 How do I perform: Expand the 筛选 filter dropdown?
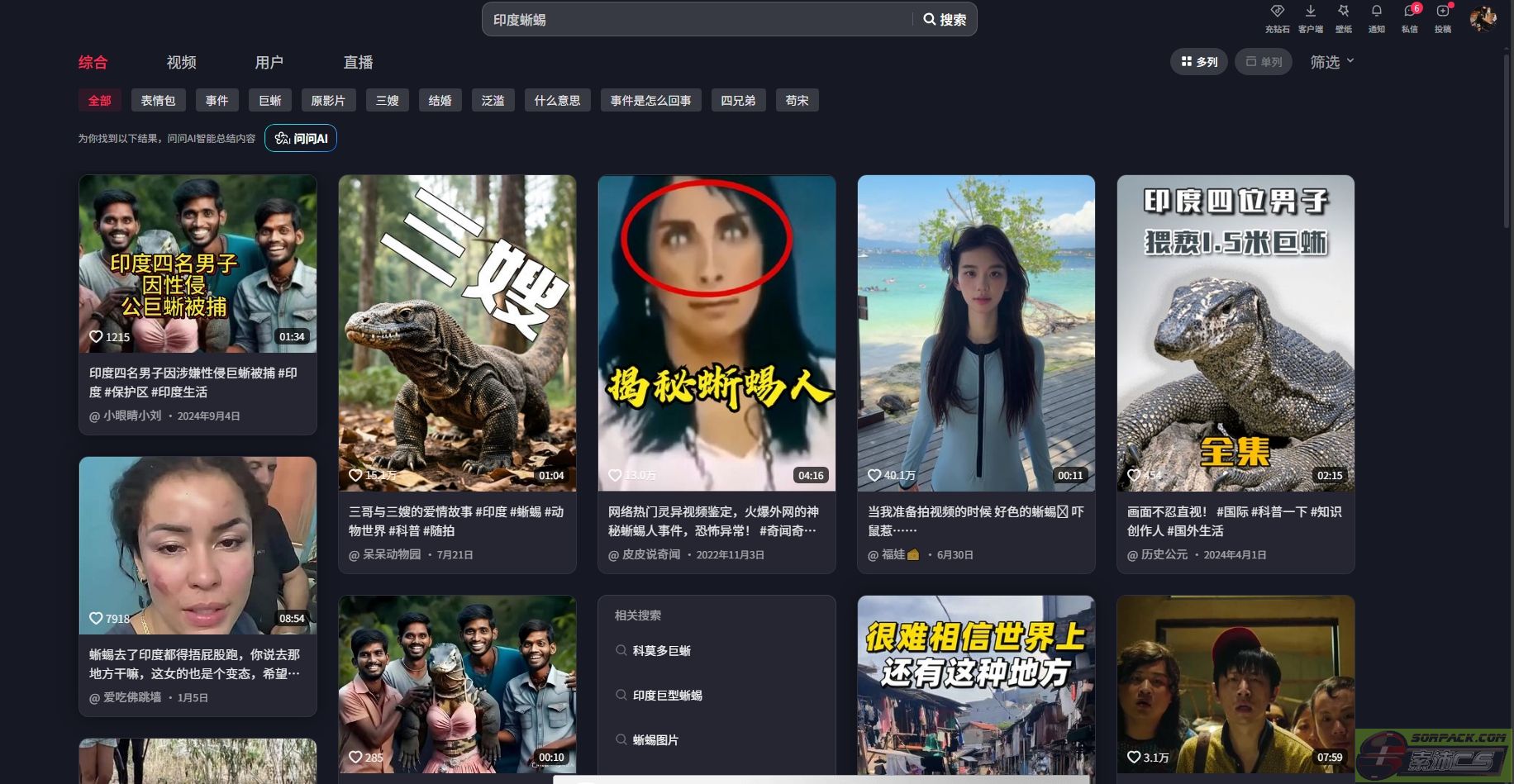[1331, 62]
